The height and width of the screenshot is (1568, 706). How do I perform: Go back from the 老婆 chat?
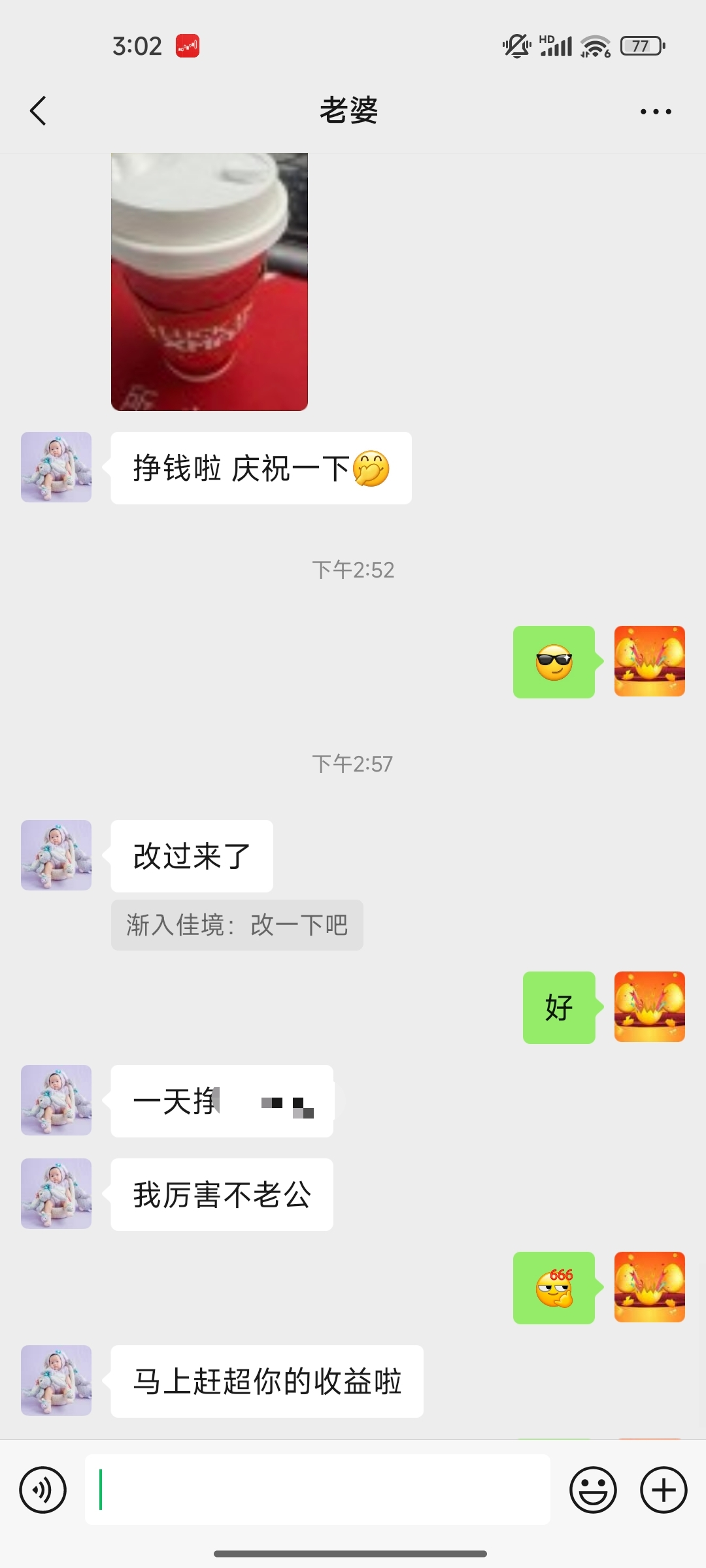[39, 110]
